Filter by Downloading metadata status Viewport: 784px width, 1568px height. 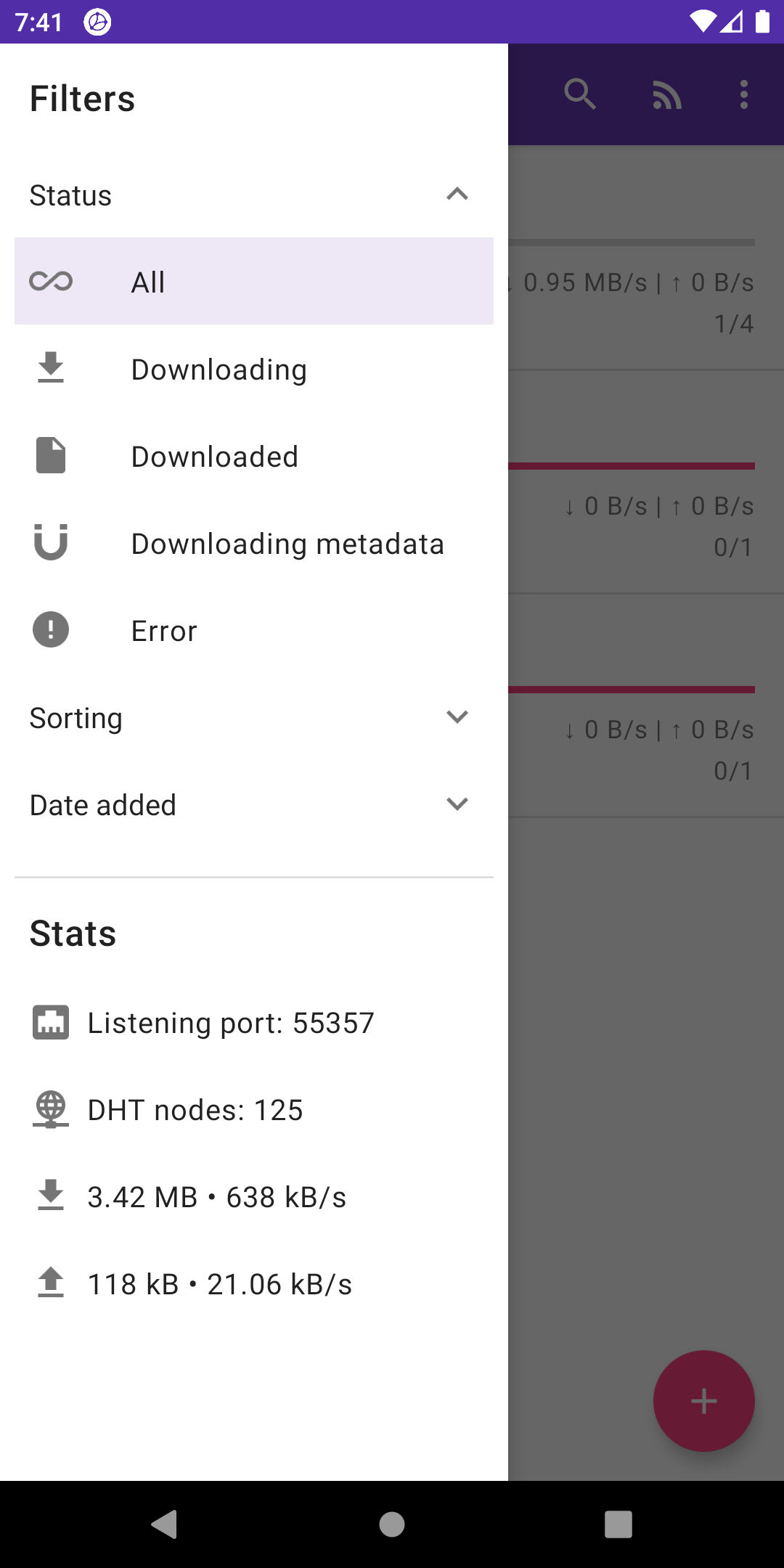254,543
